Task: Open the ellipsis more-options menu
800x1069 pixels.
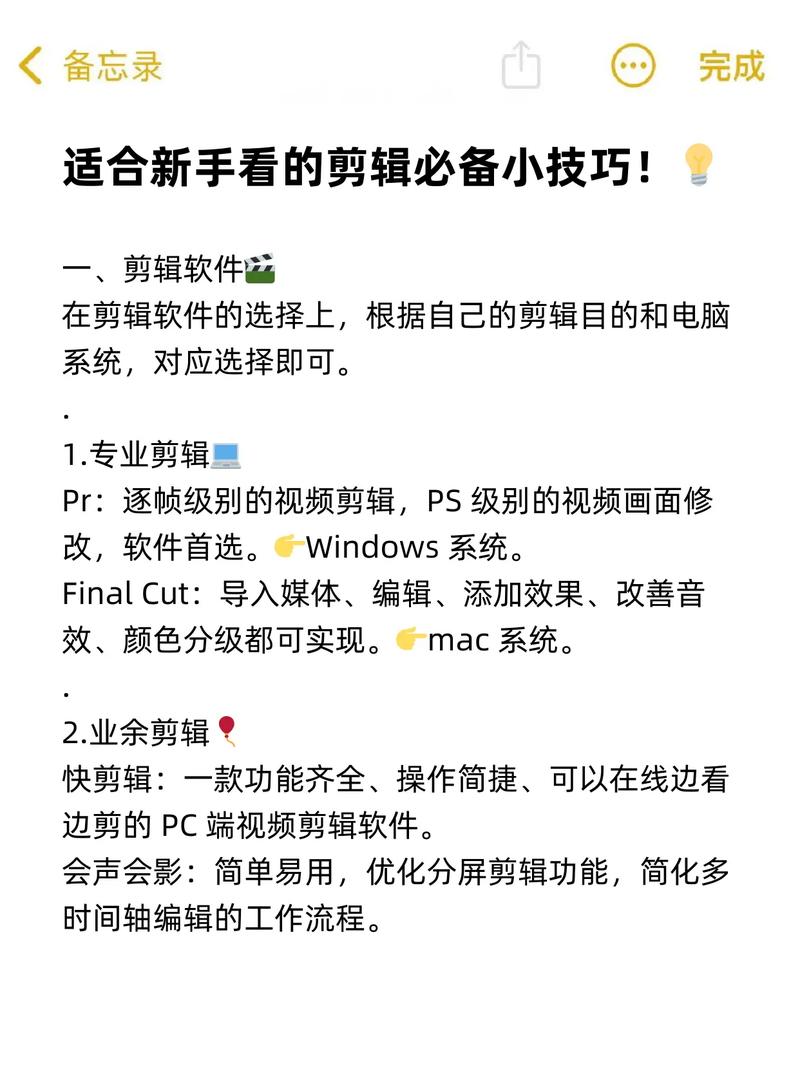Action: point(631,65)
